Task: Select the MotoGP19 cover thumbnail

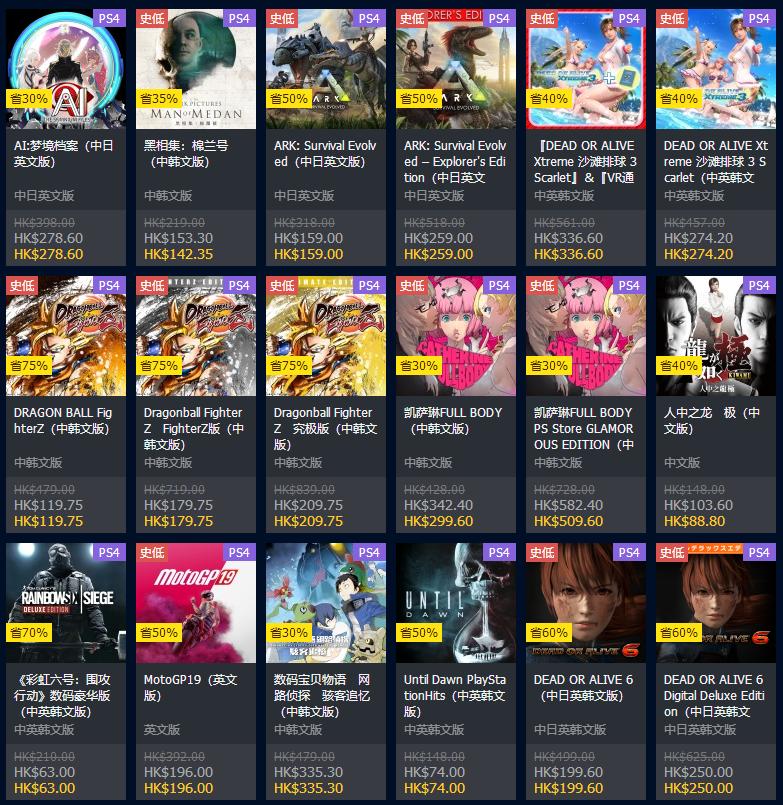Action: (x=196, y=604)
